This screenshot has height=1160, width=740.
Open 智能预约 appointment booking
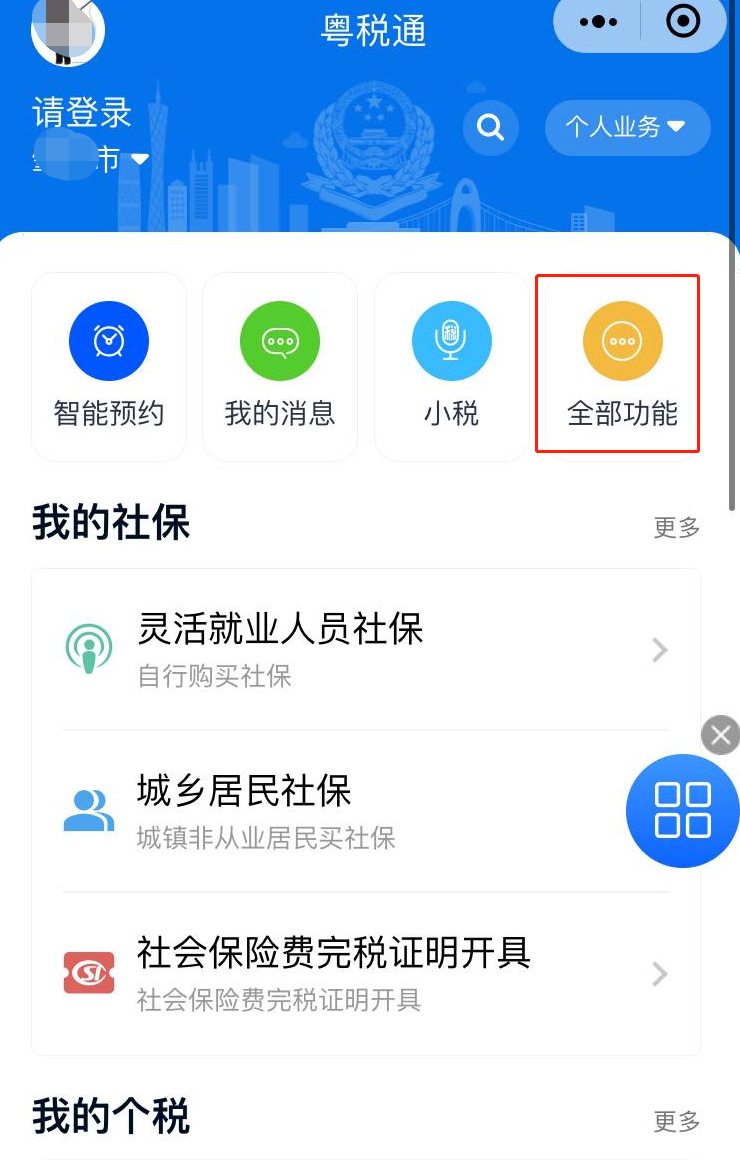(x=109, y=366)
